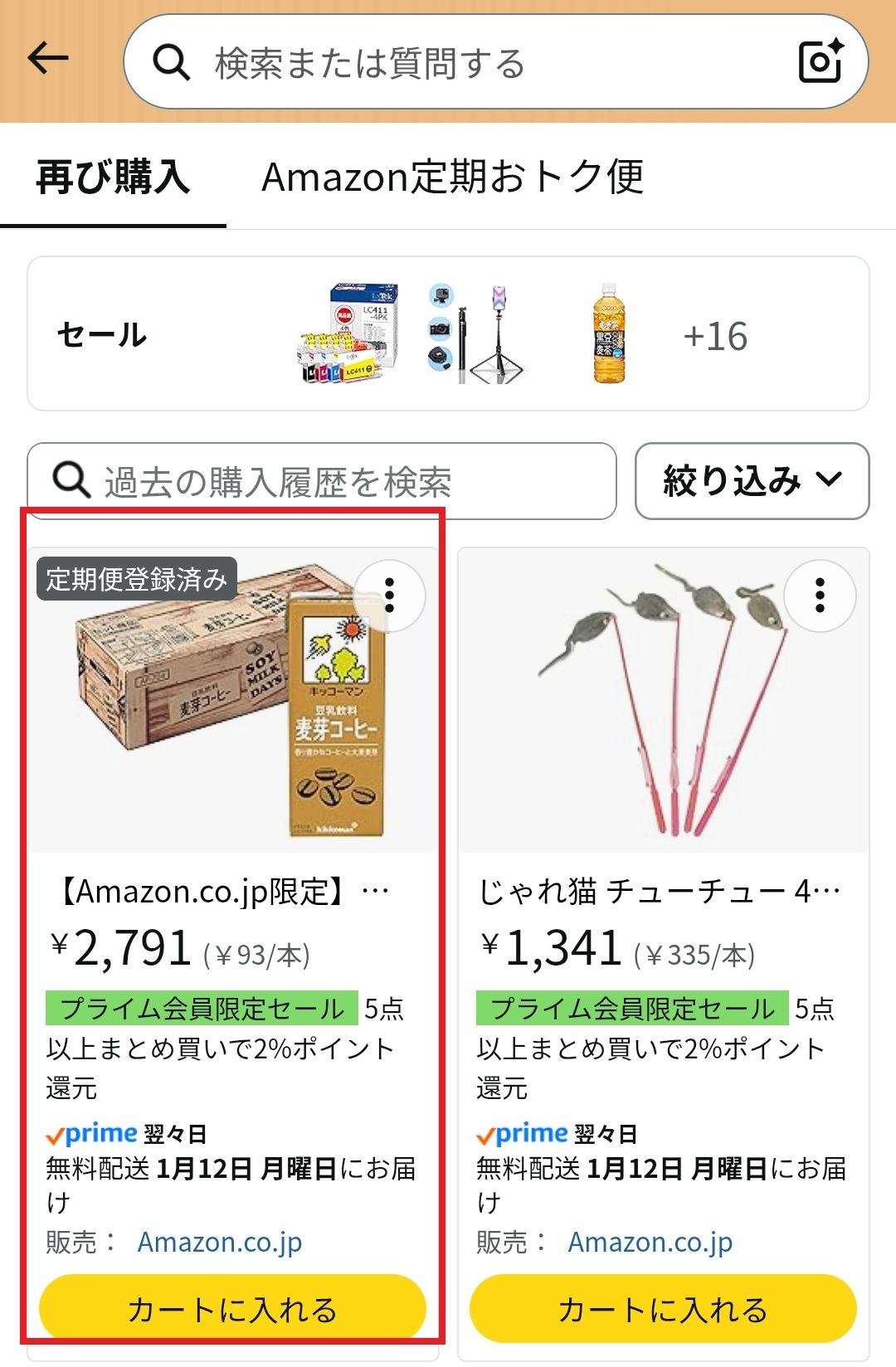Open the overflow menu on 麦芽コーヒー product
The height and width of the screenshot is (1367, 896).
tap(389, 596)
